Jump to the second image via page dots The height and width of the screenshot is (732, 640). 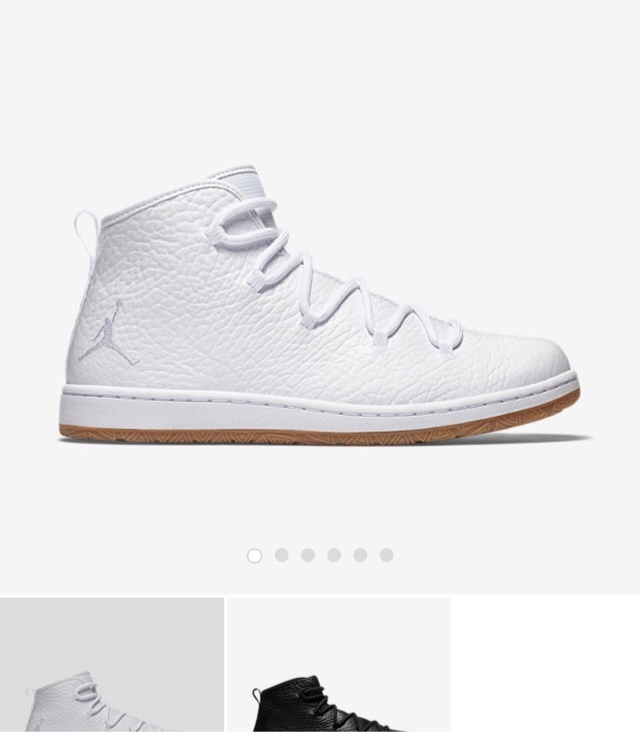(281, 555)
